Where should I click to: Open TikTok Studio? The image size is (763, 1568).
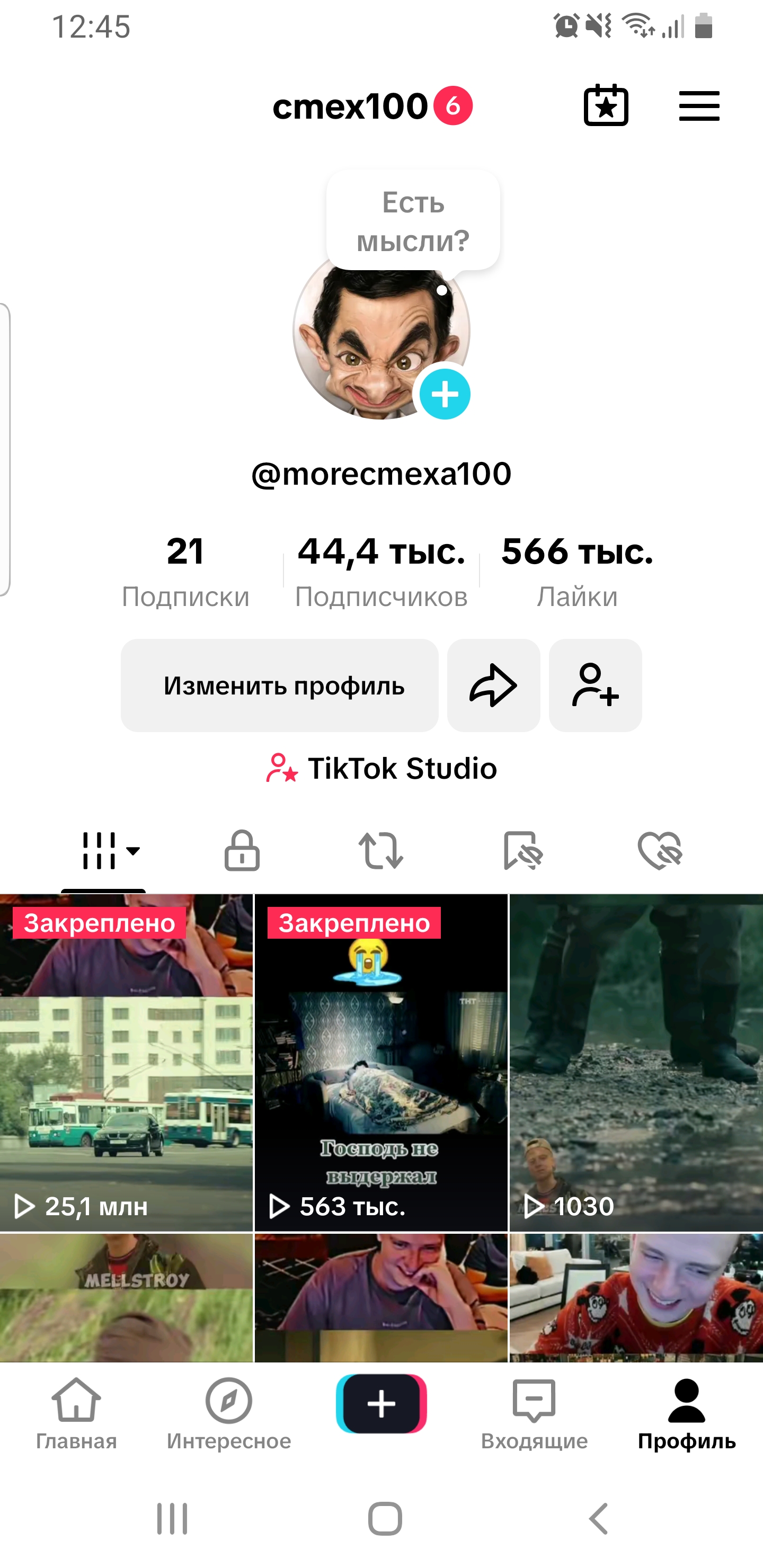381,769
